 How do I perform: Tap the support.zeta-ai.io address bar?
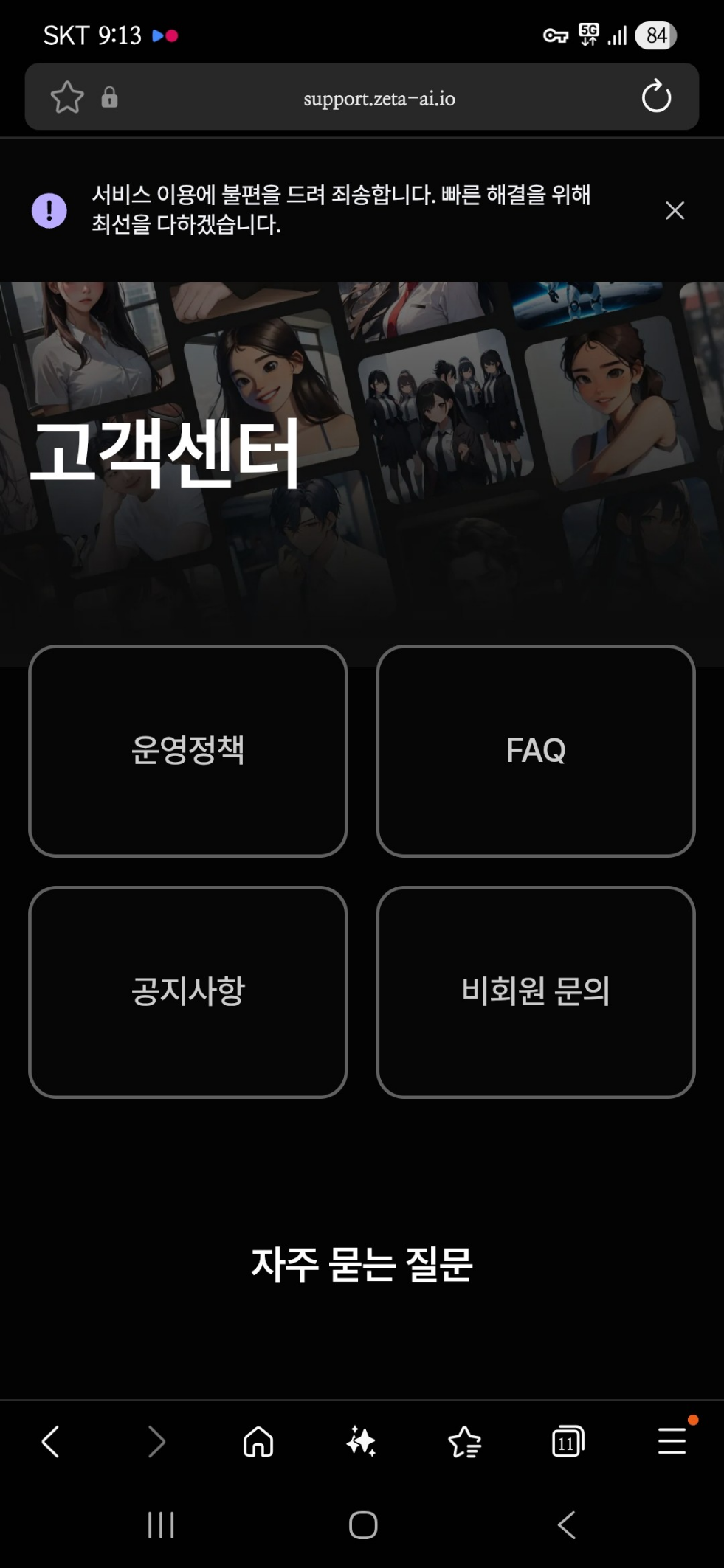click(x=379, y=98)
